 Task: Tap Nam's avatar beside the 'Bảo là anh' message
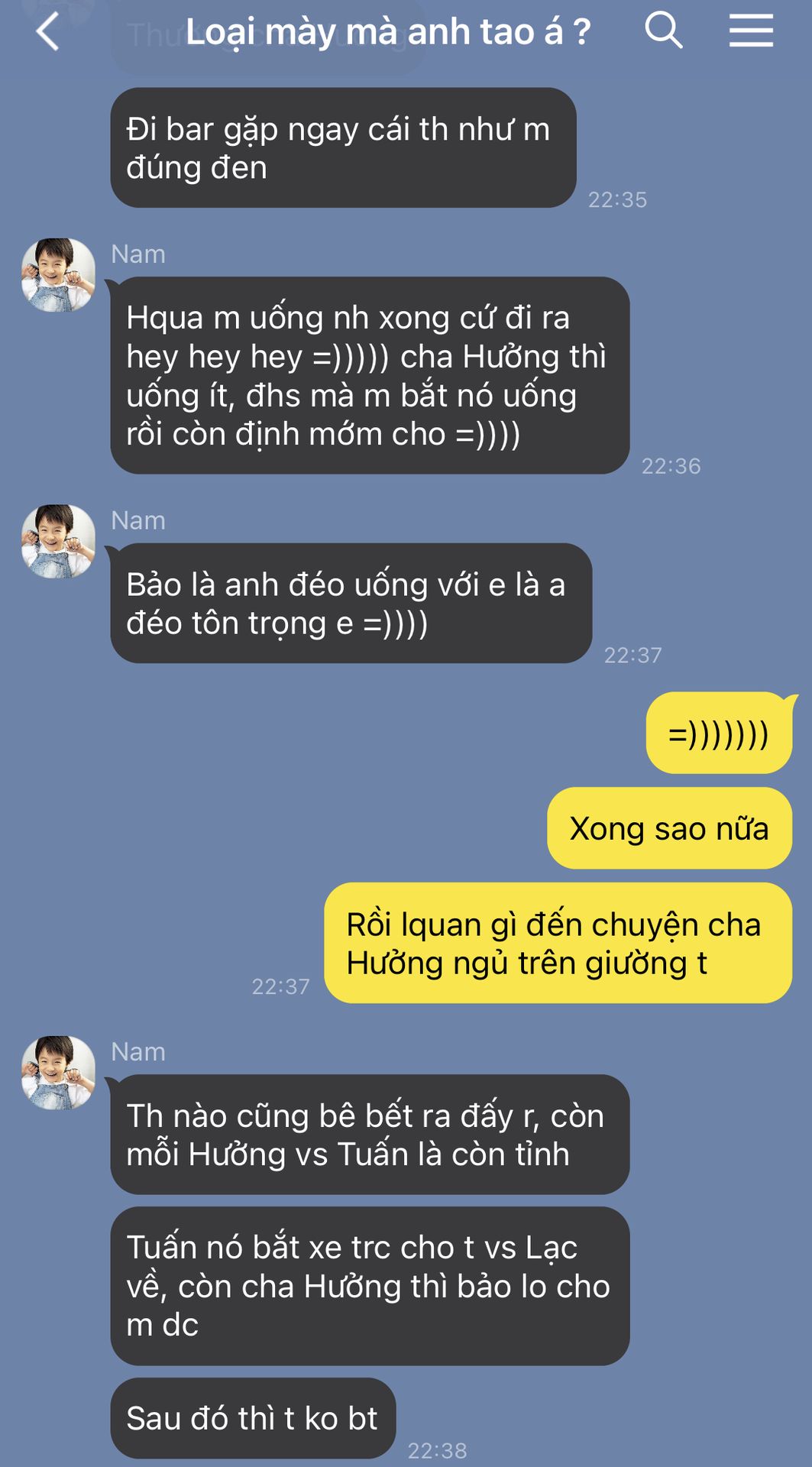[x=58, y=541]
